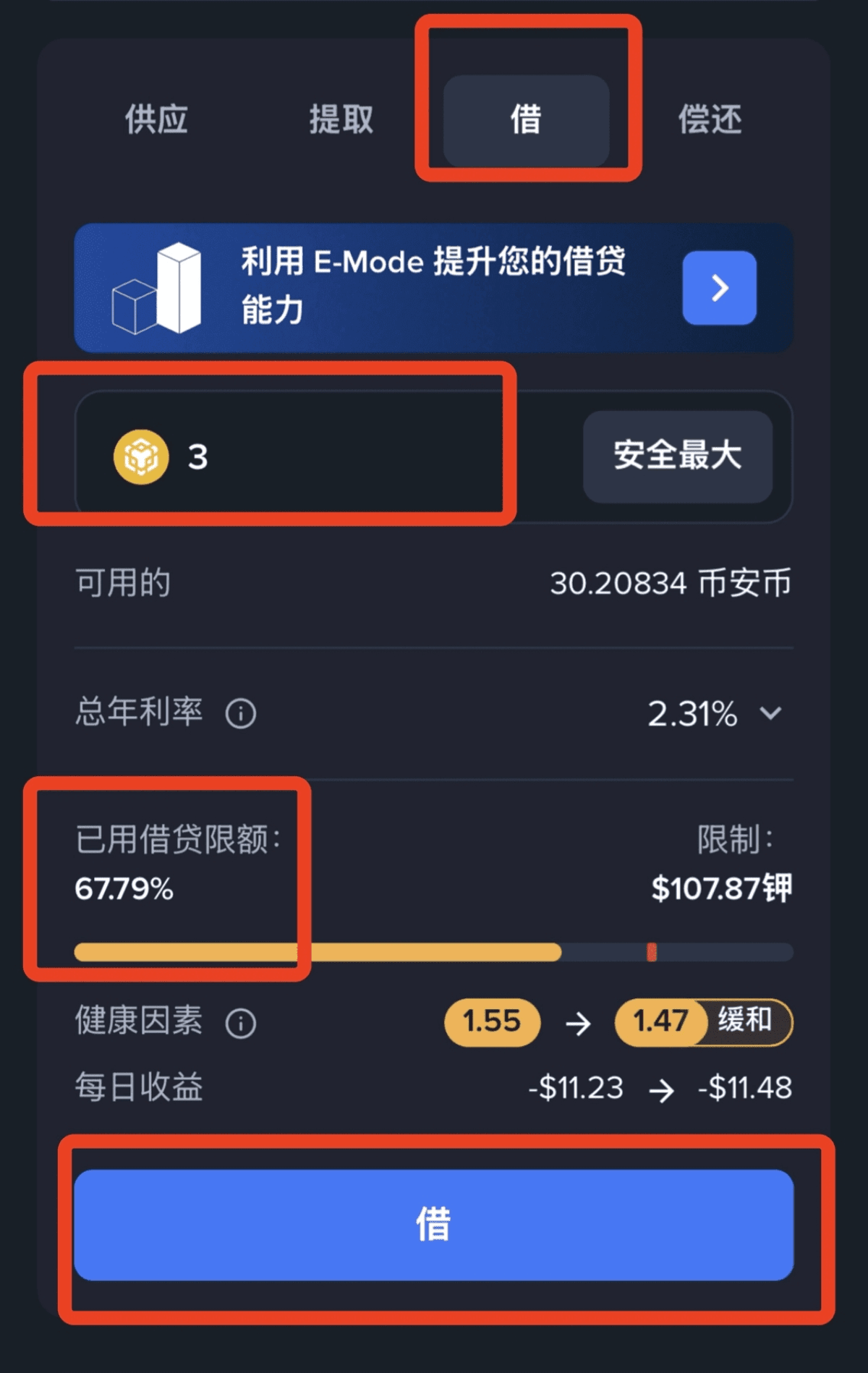
Task: Open the 健康因素 info icon
Action: point(241,1024)
